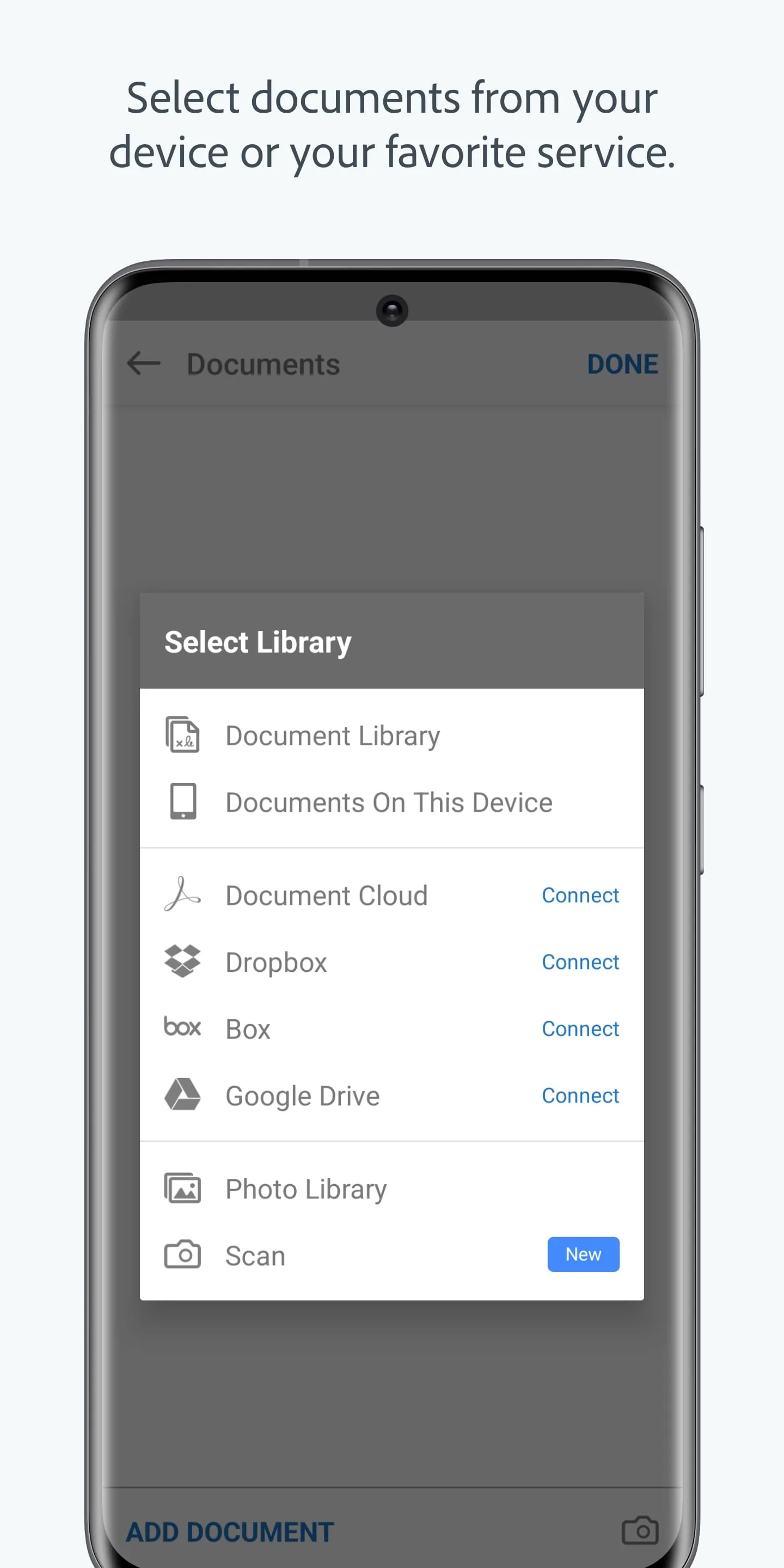Connect your Box account
This screenshot has width=784, height=1568.
580,1028
